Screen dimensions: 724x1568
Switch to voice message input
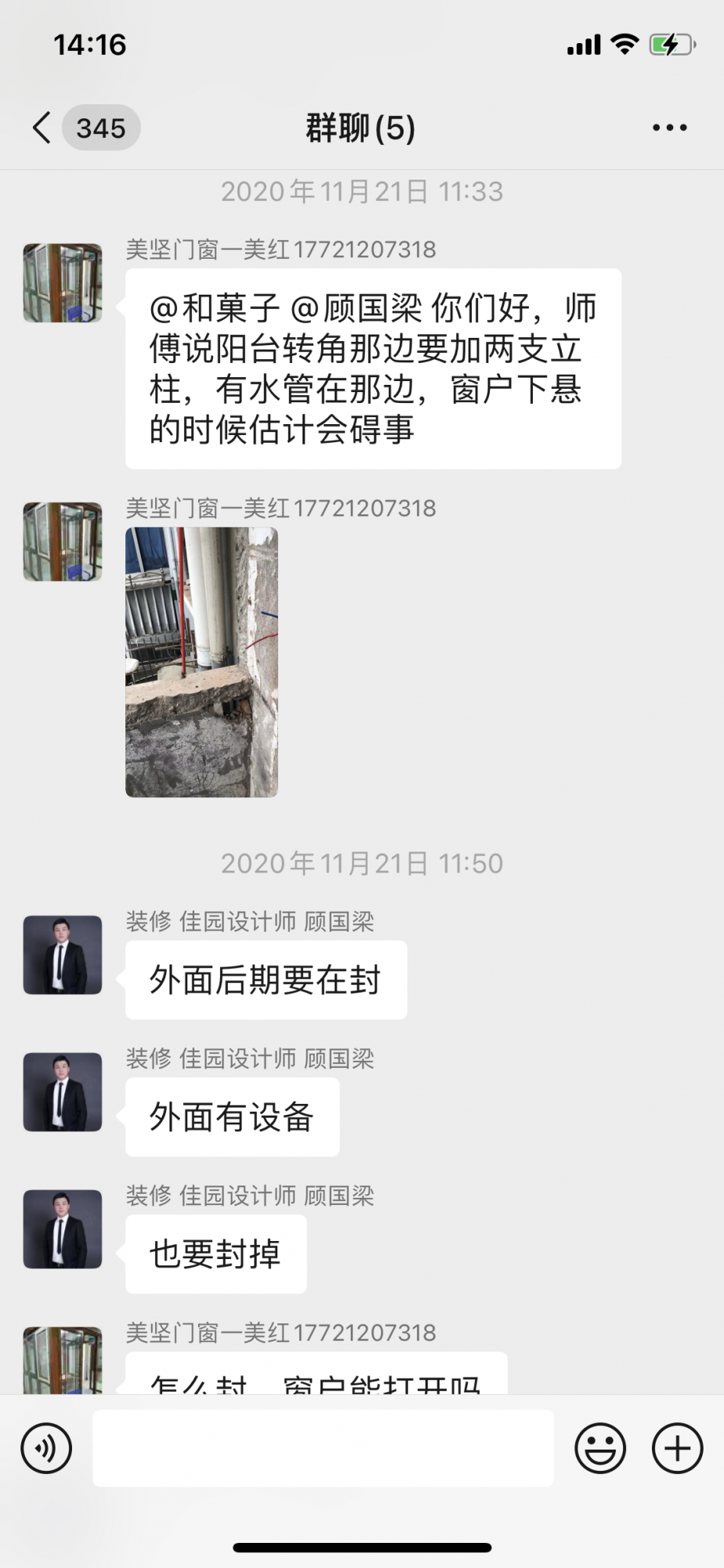(47, 1448)
